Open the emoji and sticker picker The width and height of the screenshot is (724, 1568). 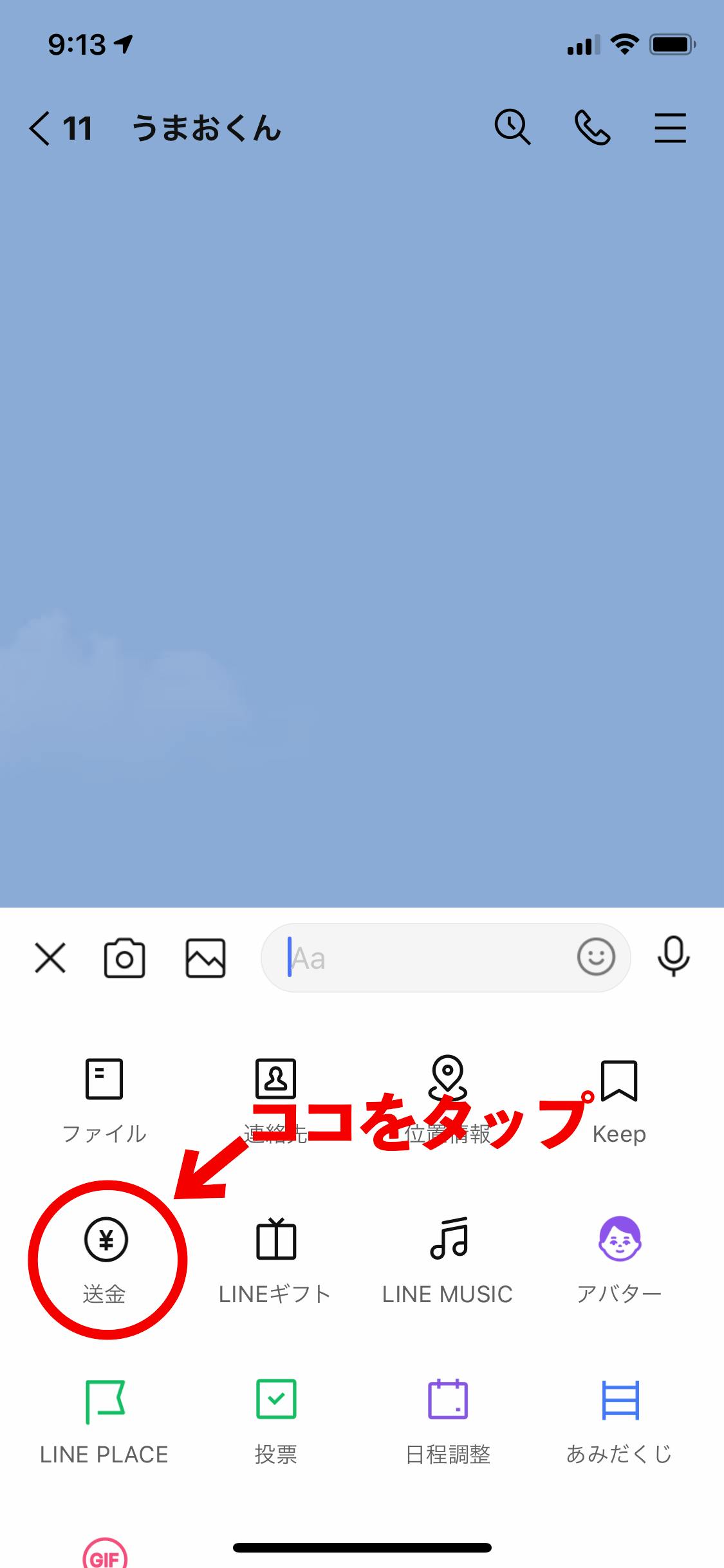tap(596, 958)
